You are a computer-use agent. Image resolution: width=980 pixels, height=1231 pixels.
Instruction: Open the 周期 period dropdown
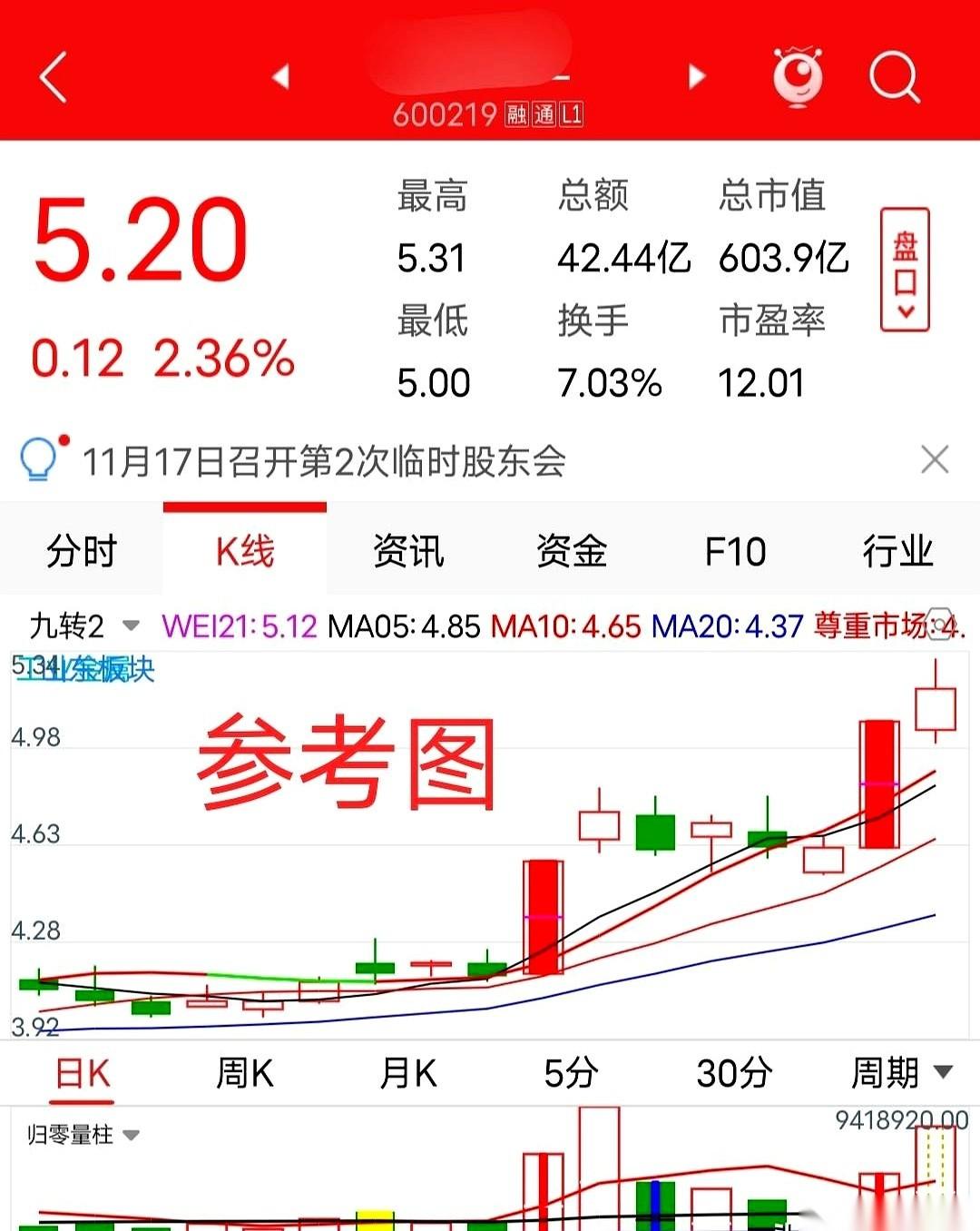(x=901, y=1074)
